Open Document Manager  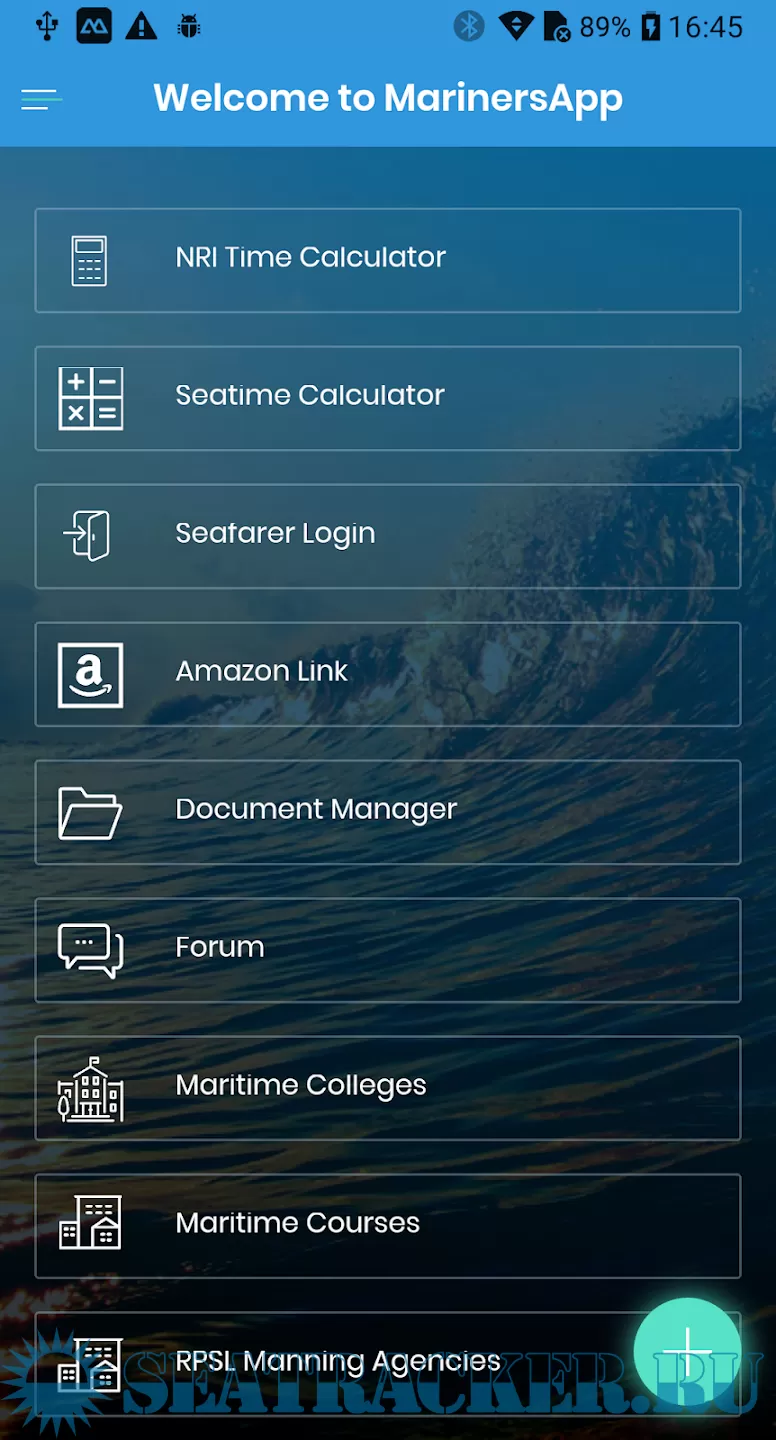[x=388, y=812]
